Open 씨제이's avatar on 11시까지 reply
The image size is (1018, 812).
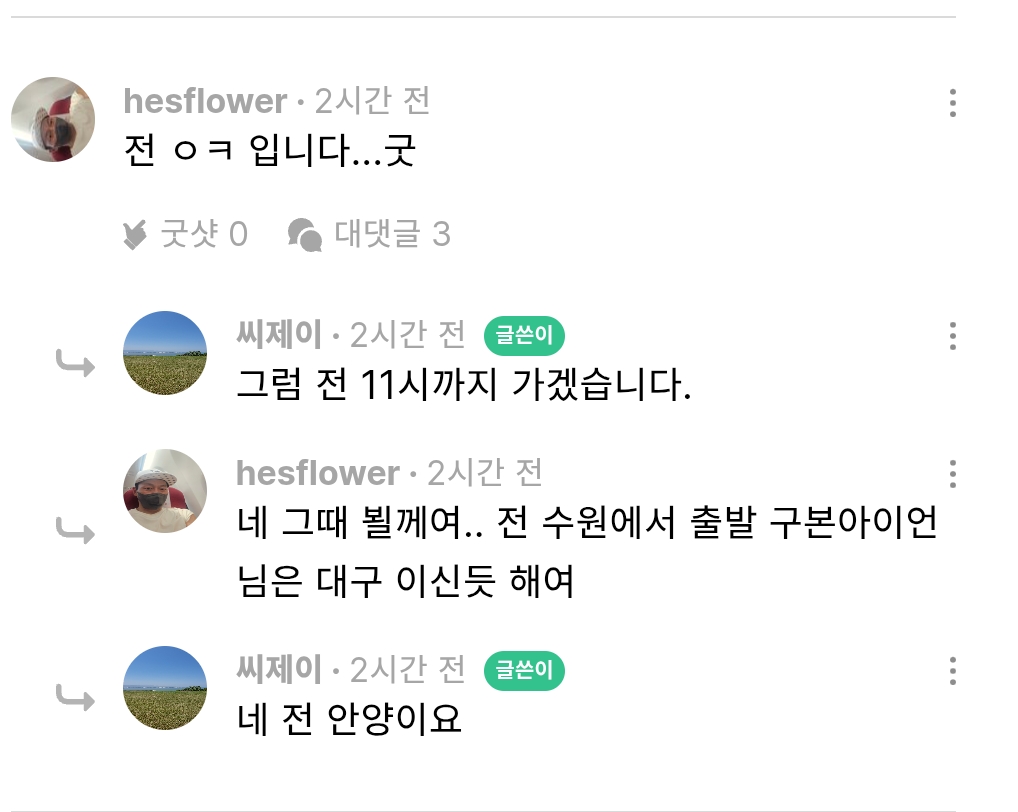coord(165,353)
